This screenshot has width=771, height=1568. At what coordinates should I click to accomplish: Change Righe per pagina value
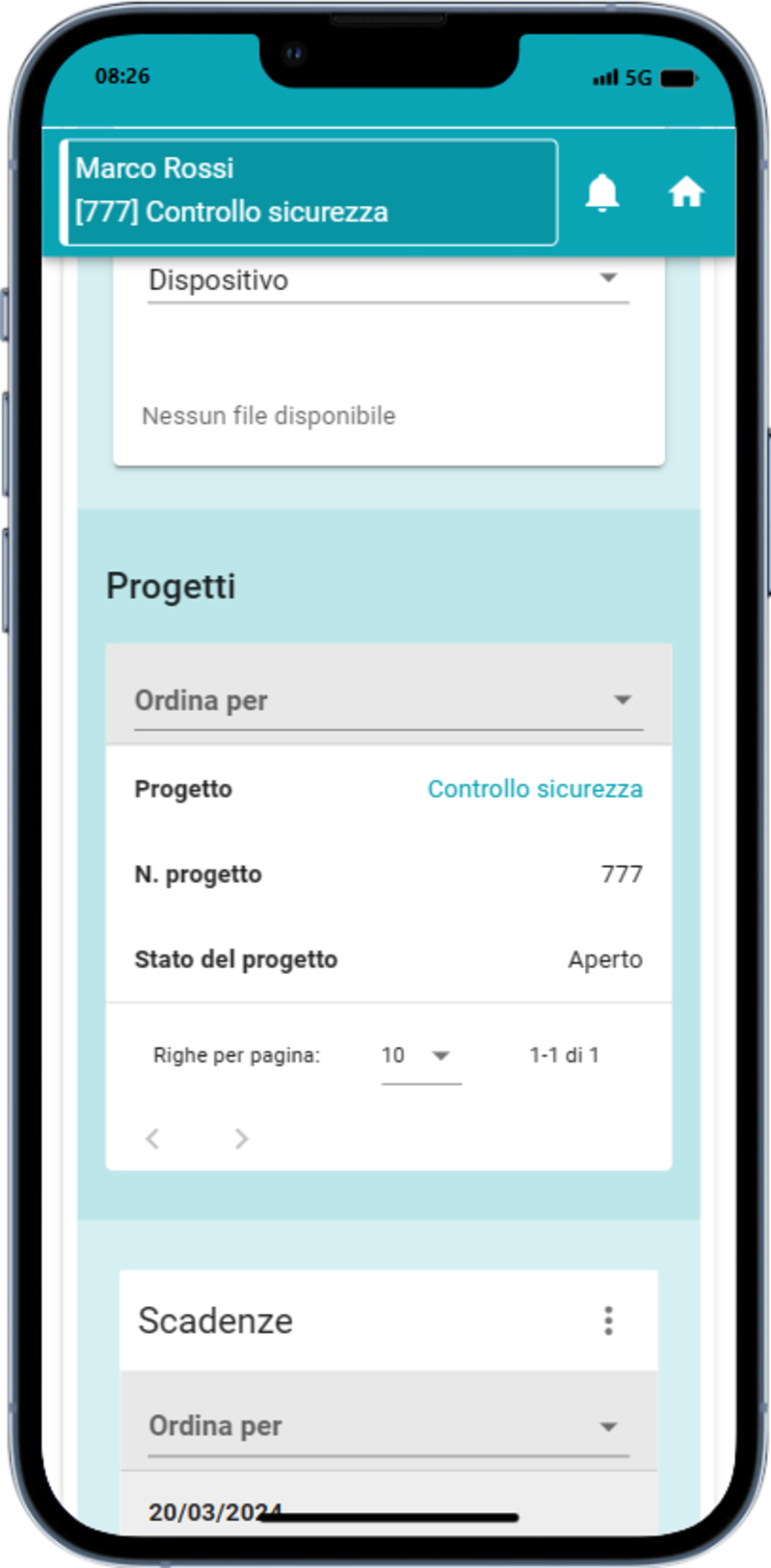(x=421, y=1056)
